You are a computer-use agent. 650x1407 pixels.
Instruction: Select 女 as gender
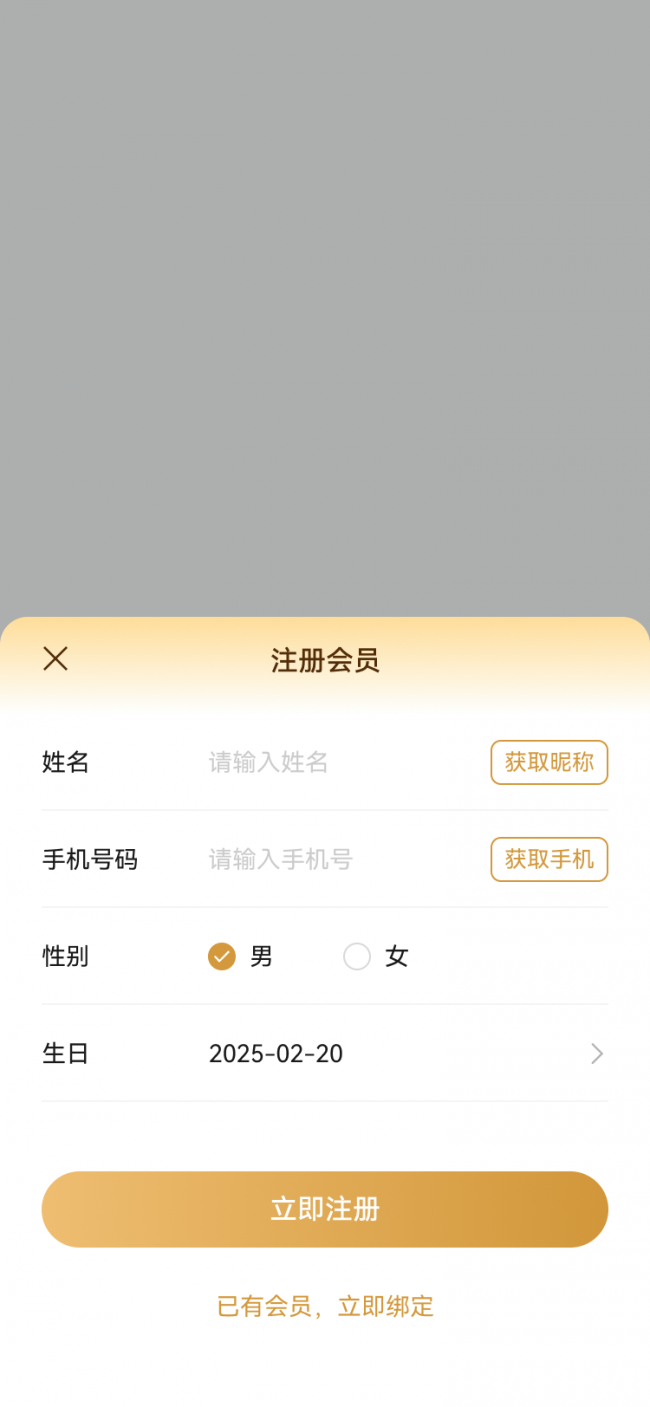point(376,956)
